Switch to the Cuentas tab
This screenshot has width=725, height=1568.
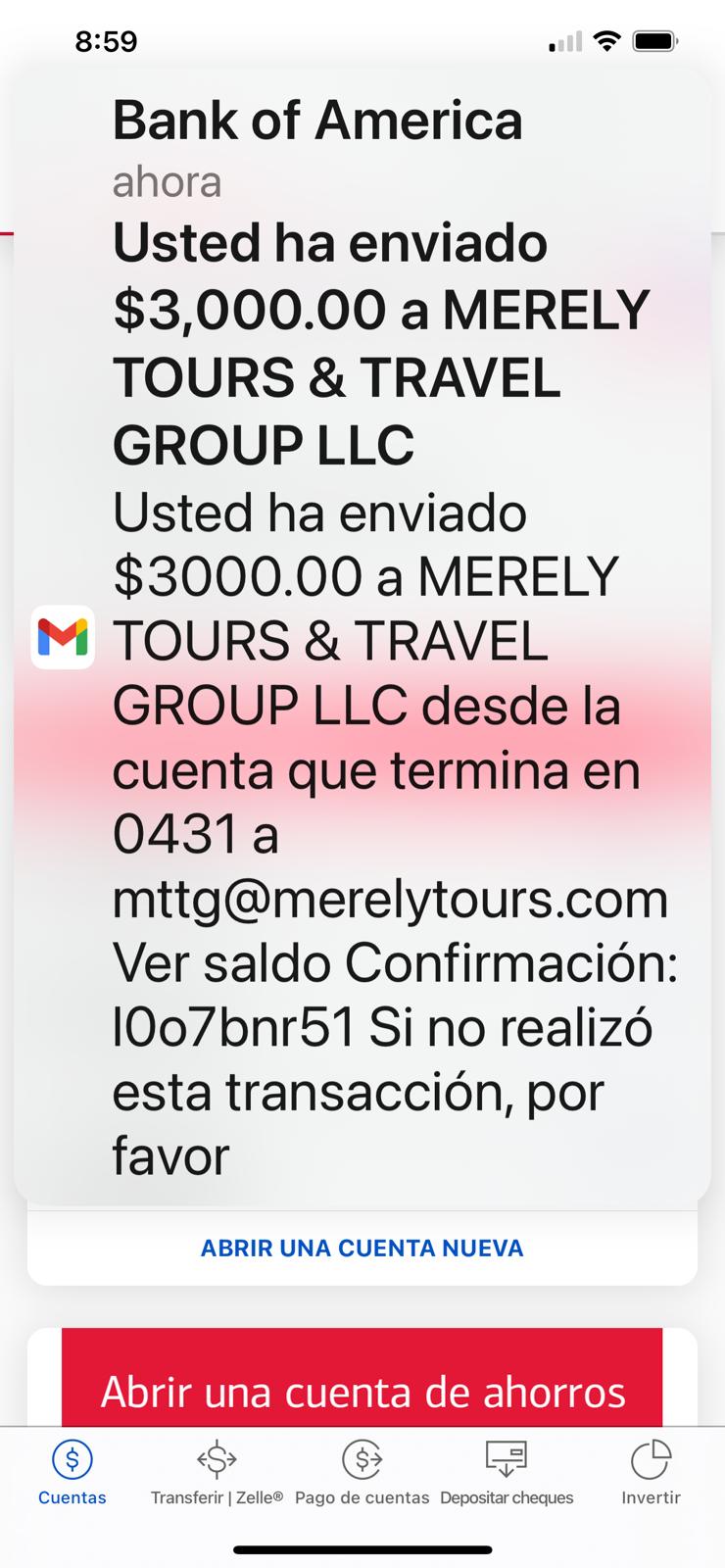(x=72, y=1473)
